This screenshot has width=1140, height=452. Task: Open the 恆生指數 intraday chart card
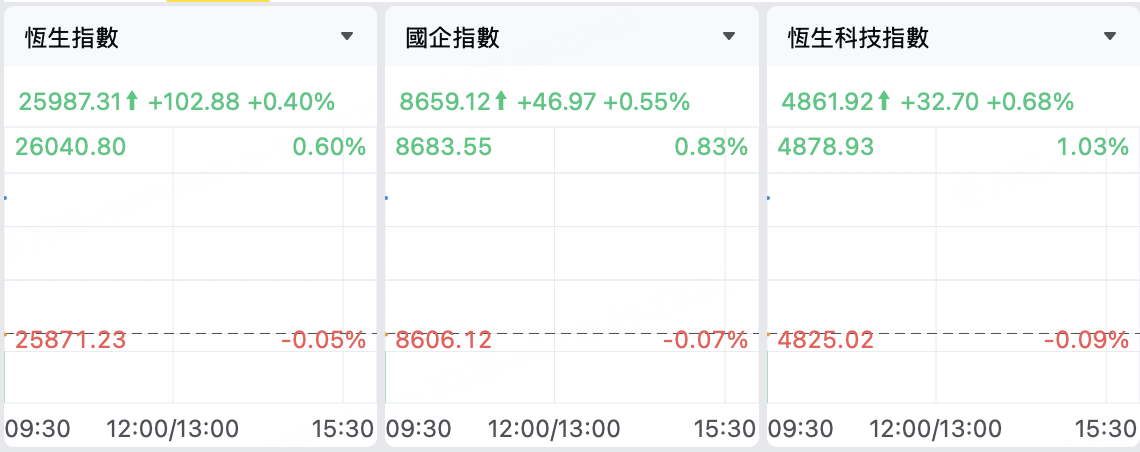coord(190,227)
